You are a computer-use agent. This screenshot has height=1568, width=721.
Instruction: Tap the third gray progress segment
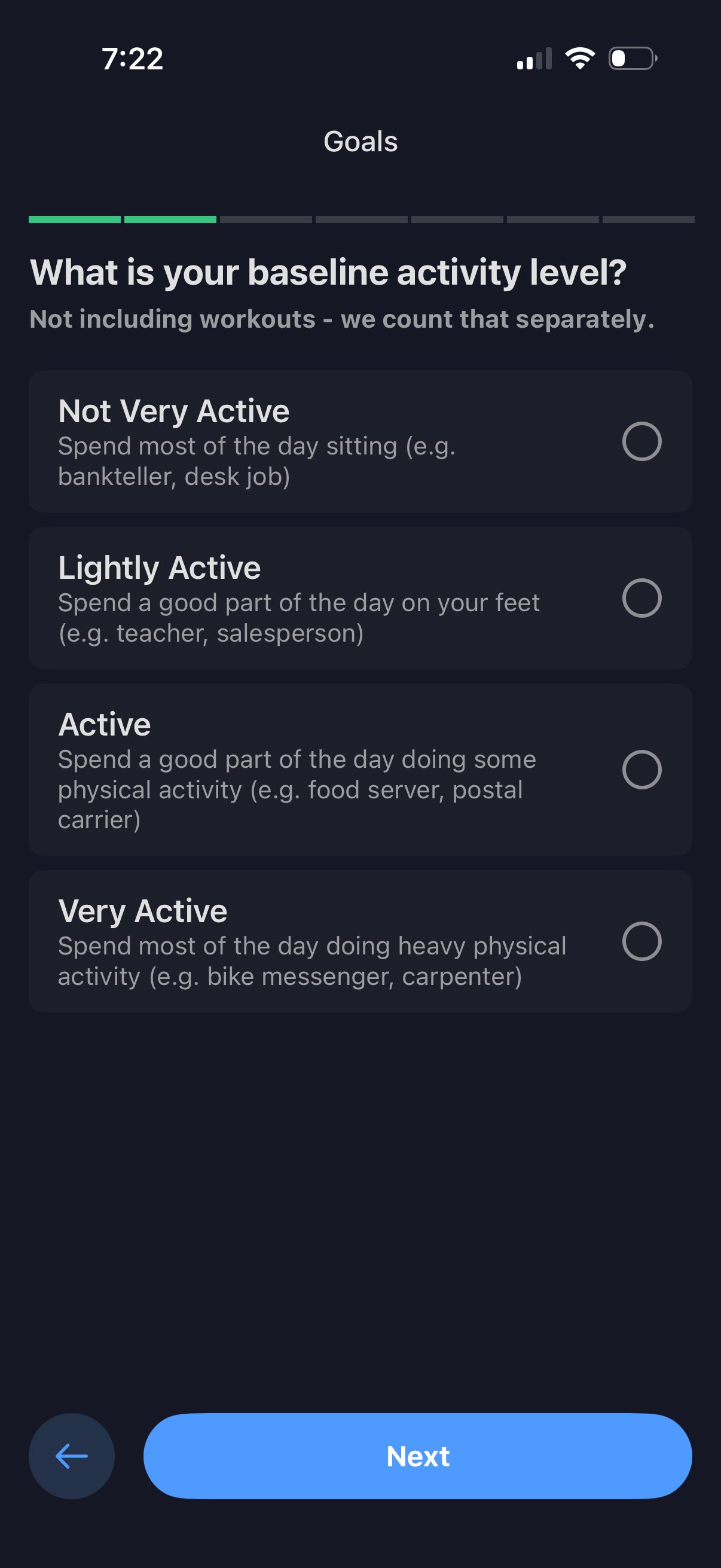(266, 219)
